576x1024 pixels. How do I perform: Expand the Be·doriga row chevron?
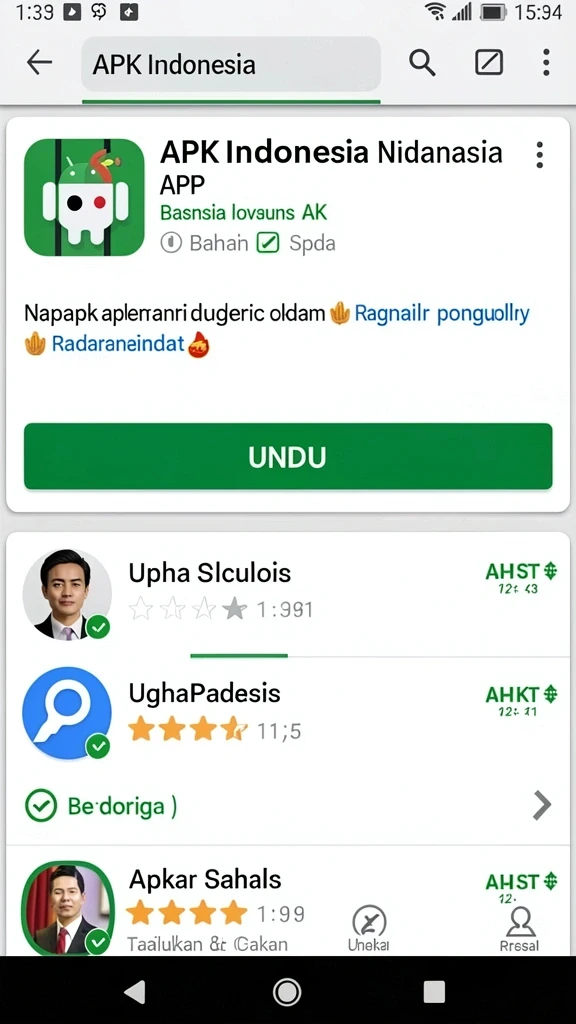tap(542, 806)
